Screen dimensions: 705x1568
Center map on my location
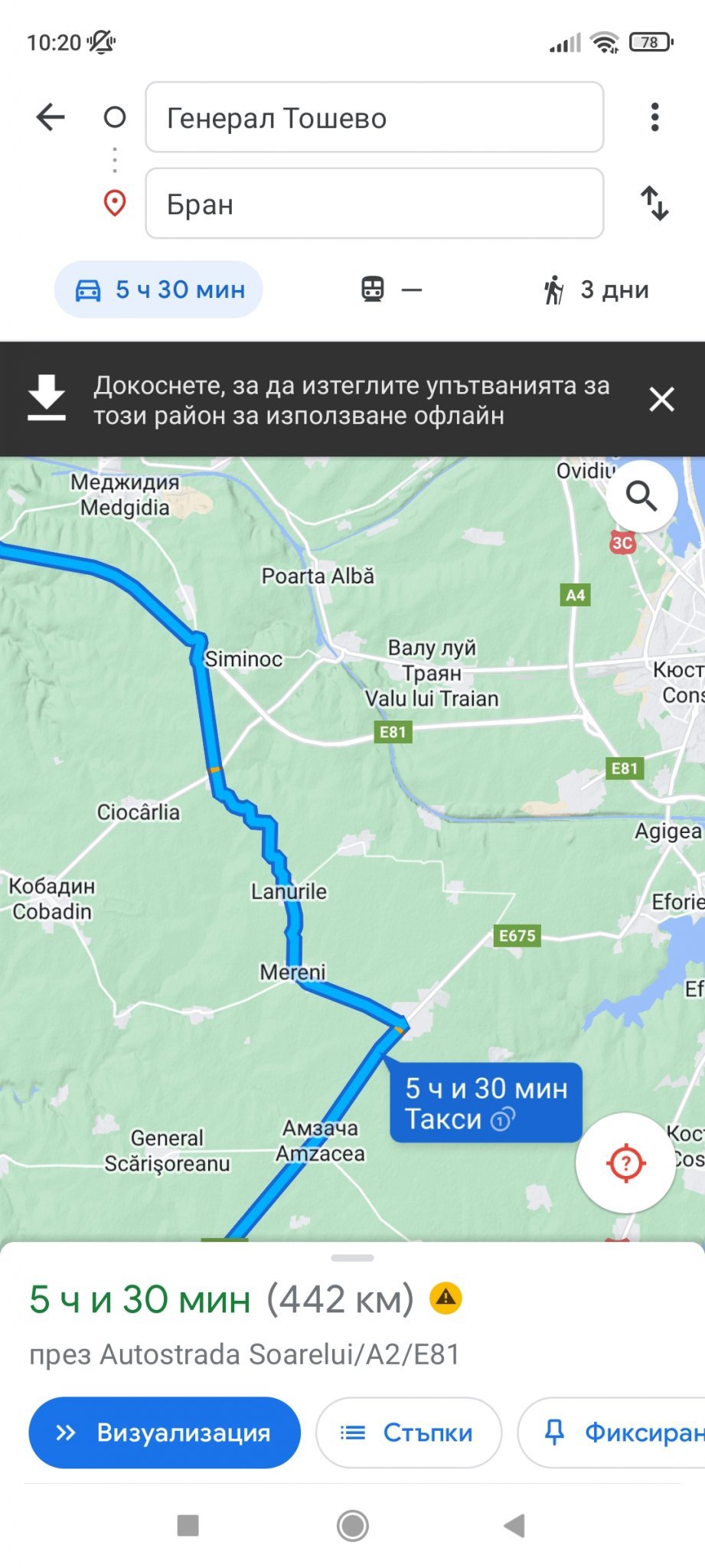pos(625,1163)
